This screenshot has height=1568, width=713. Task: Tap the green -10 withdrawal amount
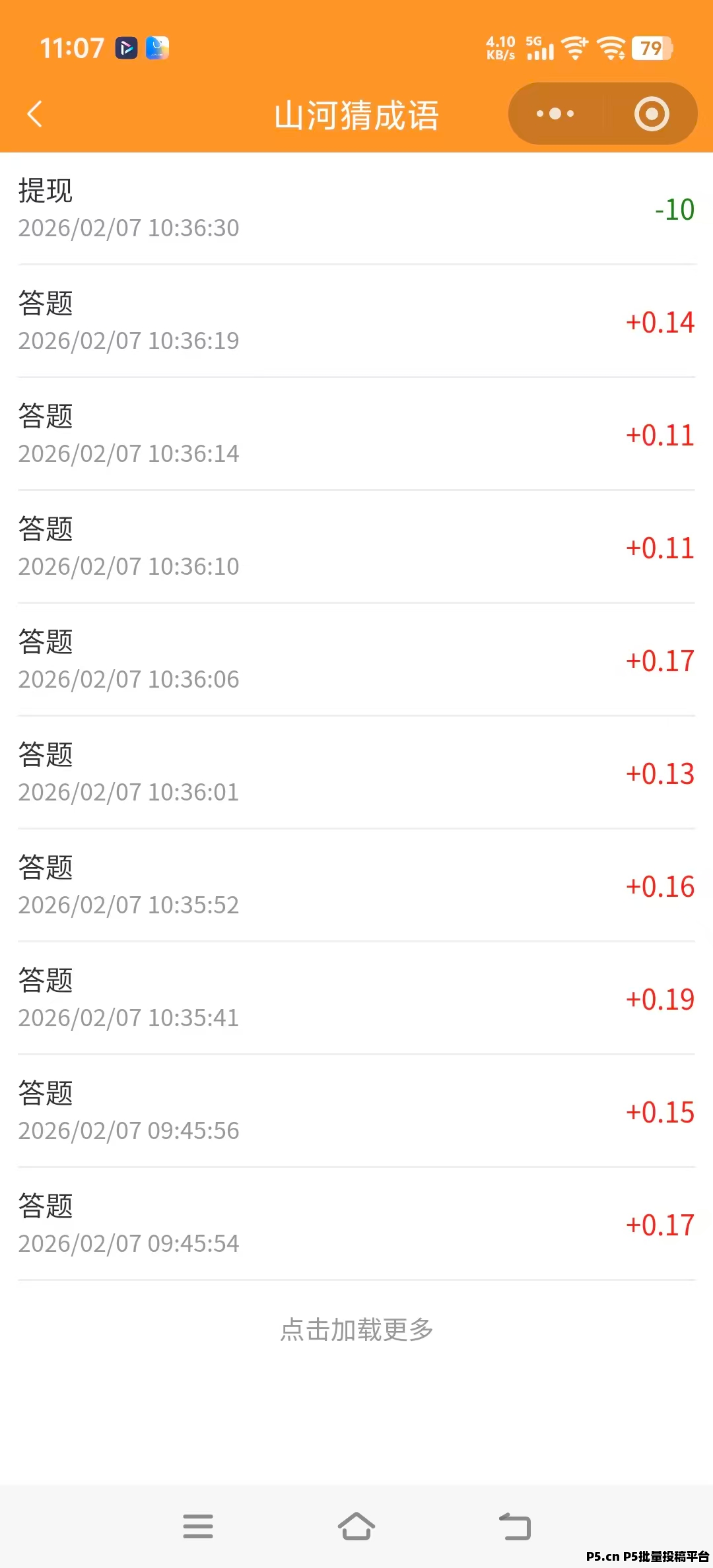point(674,210)
